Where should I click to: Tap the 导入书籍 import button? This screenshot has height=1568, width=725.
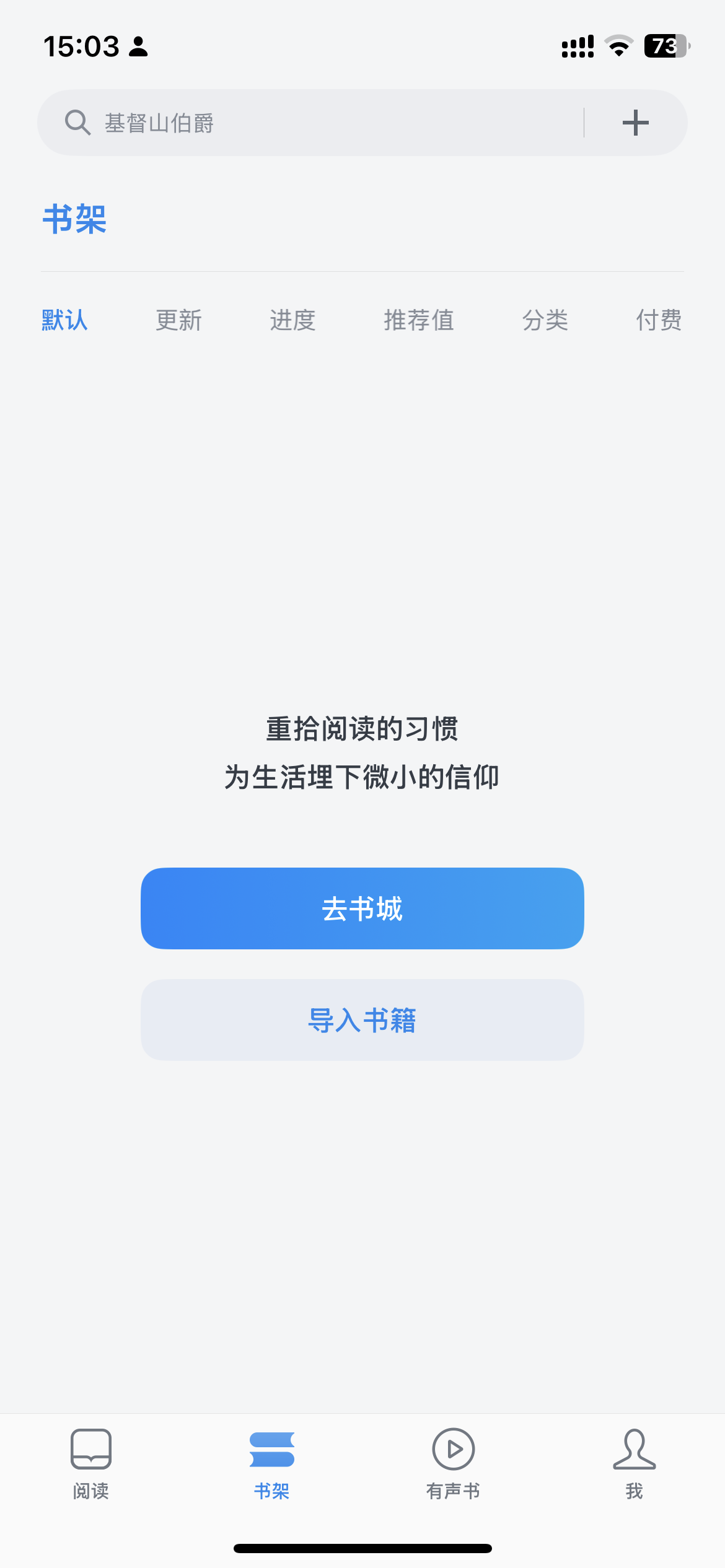click(362, 1020)
